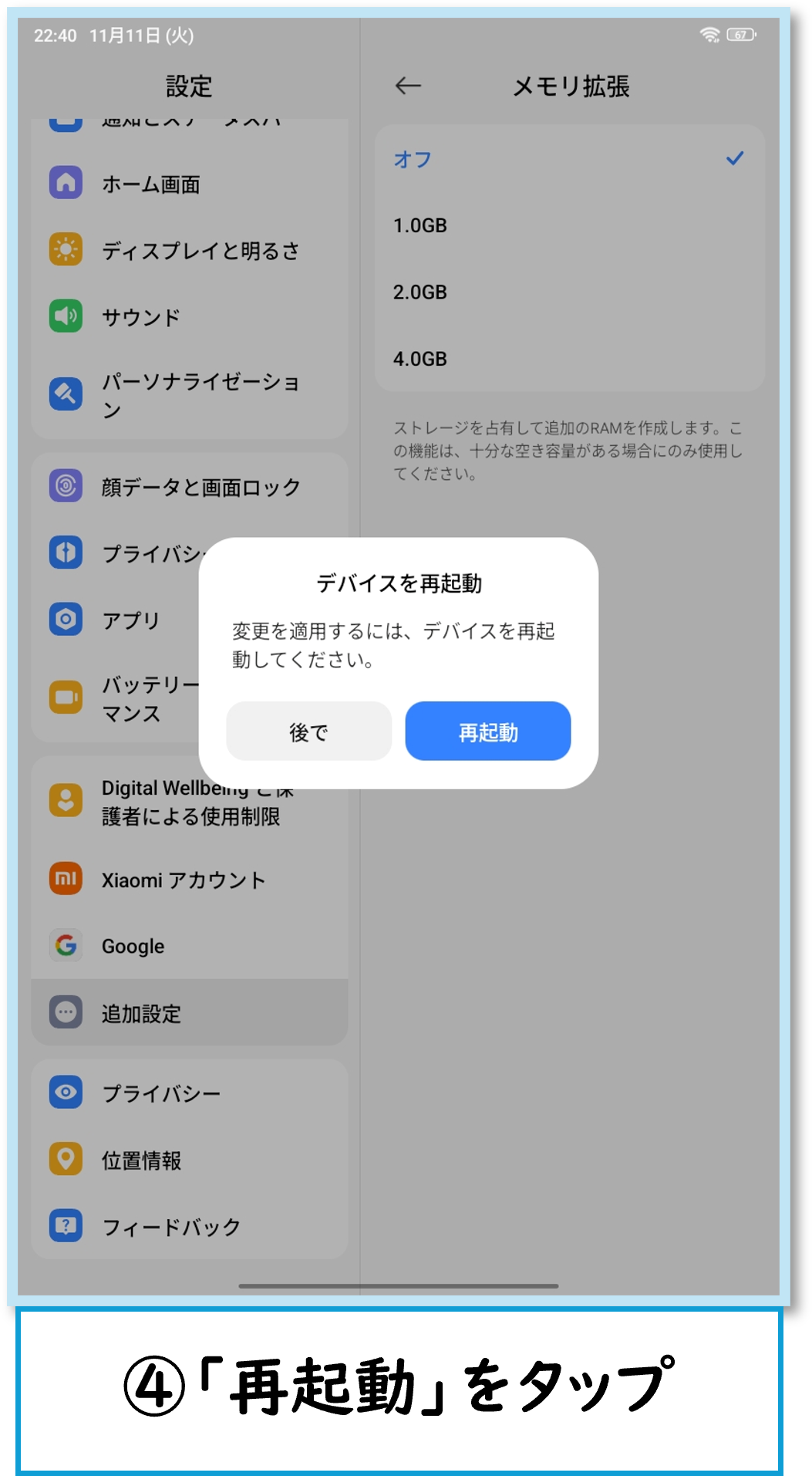Viewport: 812px width, 1476px height.
Task: Choose 後で to postpone the restart
Action: [x=308, y=731]
